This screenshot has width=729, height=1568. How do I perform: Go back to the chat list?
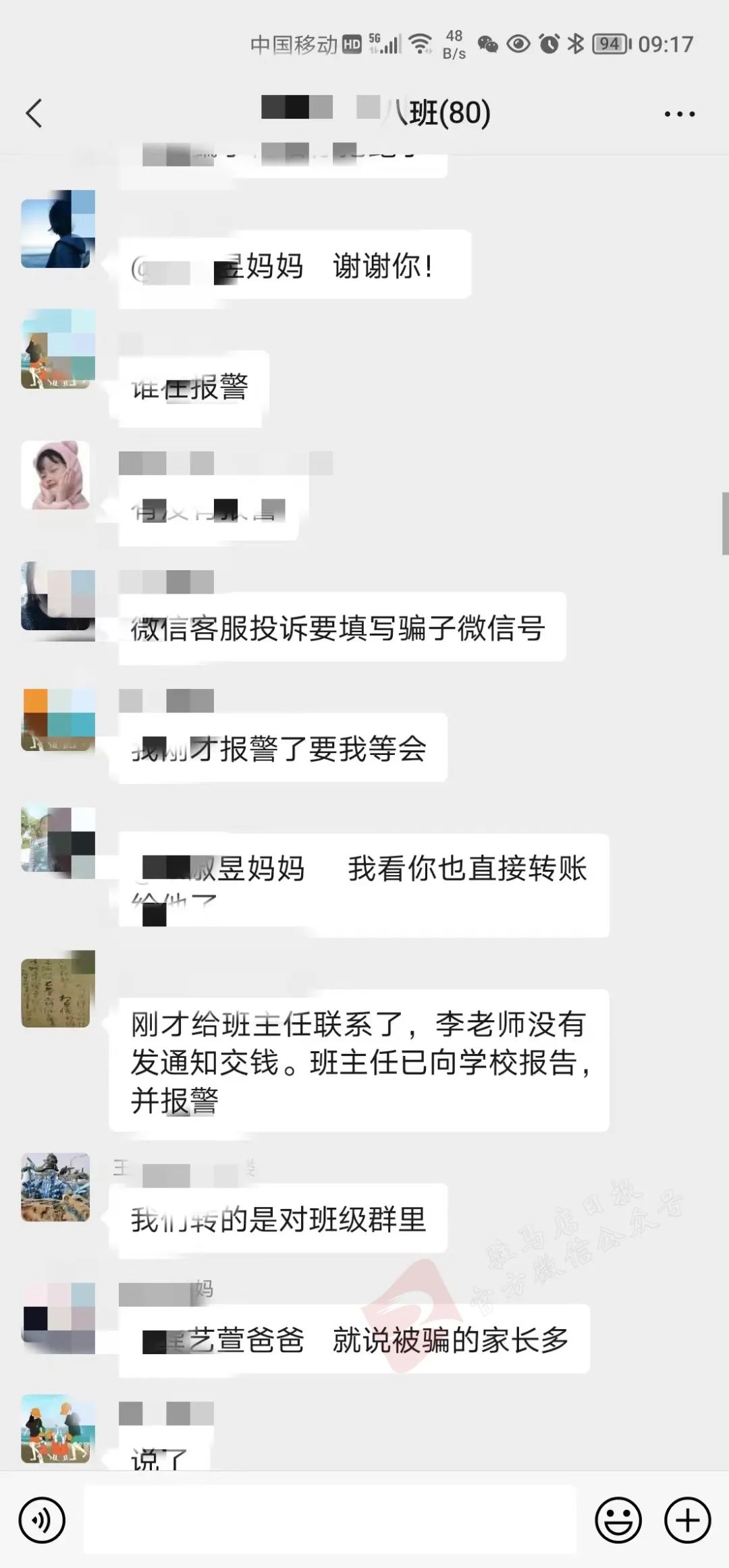[34, 113]
